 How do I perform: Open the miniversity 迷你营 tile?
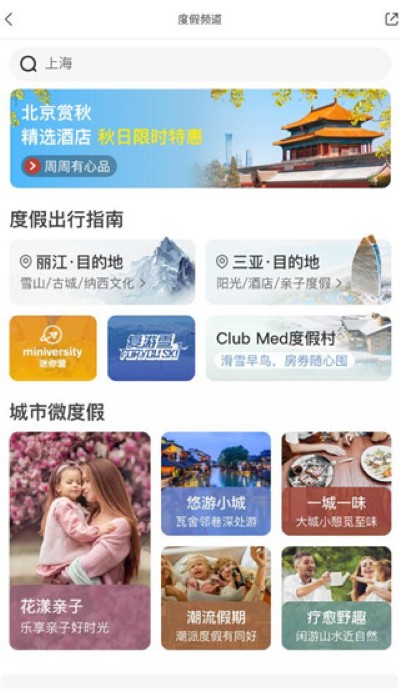pyautogui.click(x=53, y=348)
